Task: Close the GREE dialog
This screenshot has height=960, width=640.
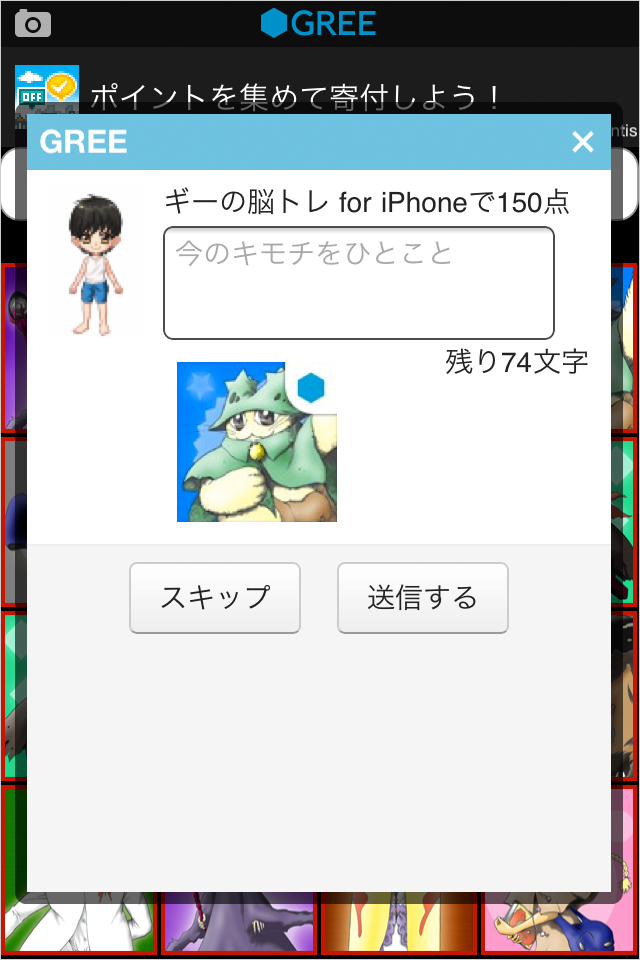Action: click(582, 142)
